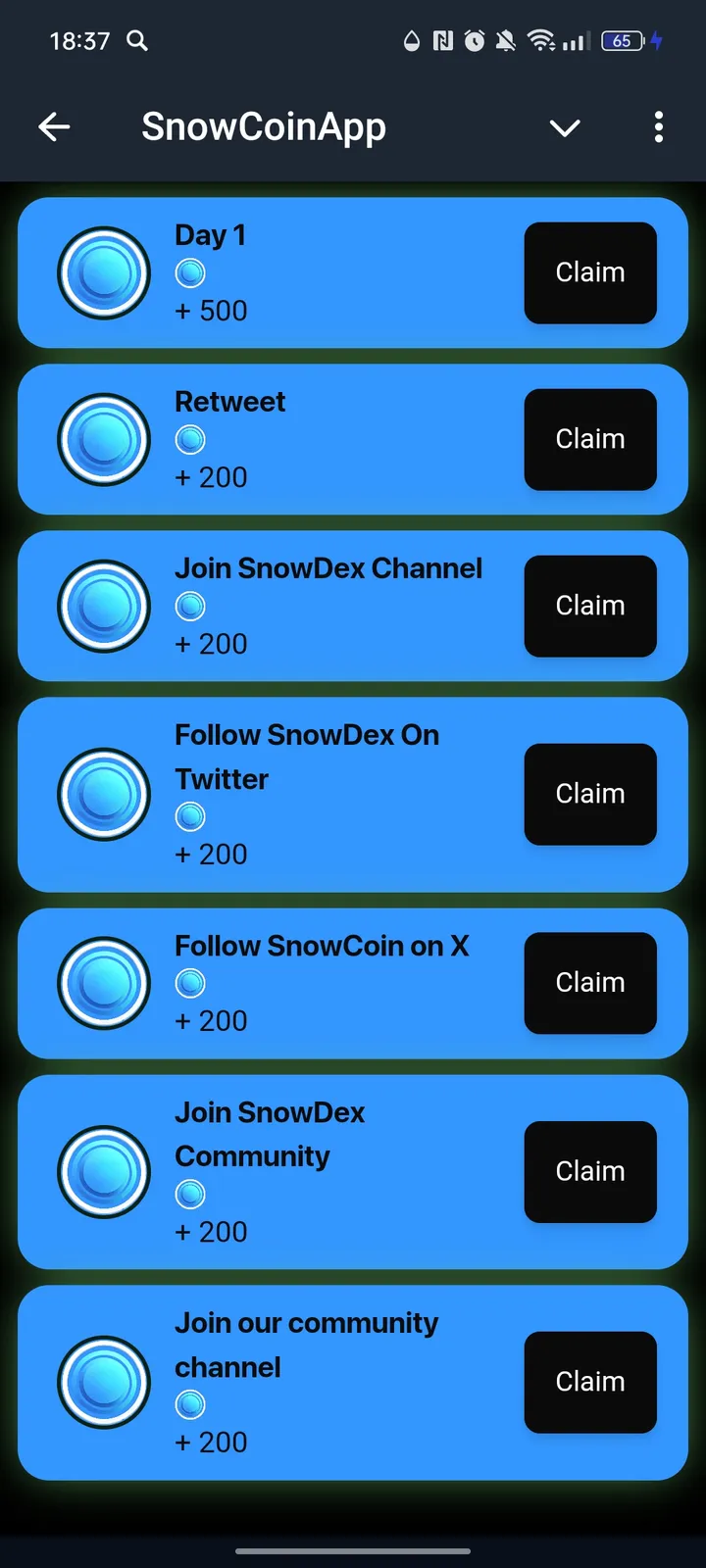Claim the Day 1 reward of 500 coins

pos(589,272)
